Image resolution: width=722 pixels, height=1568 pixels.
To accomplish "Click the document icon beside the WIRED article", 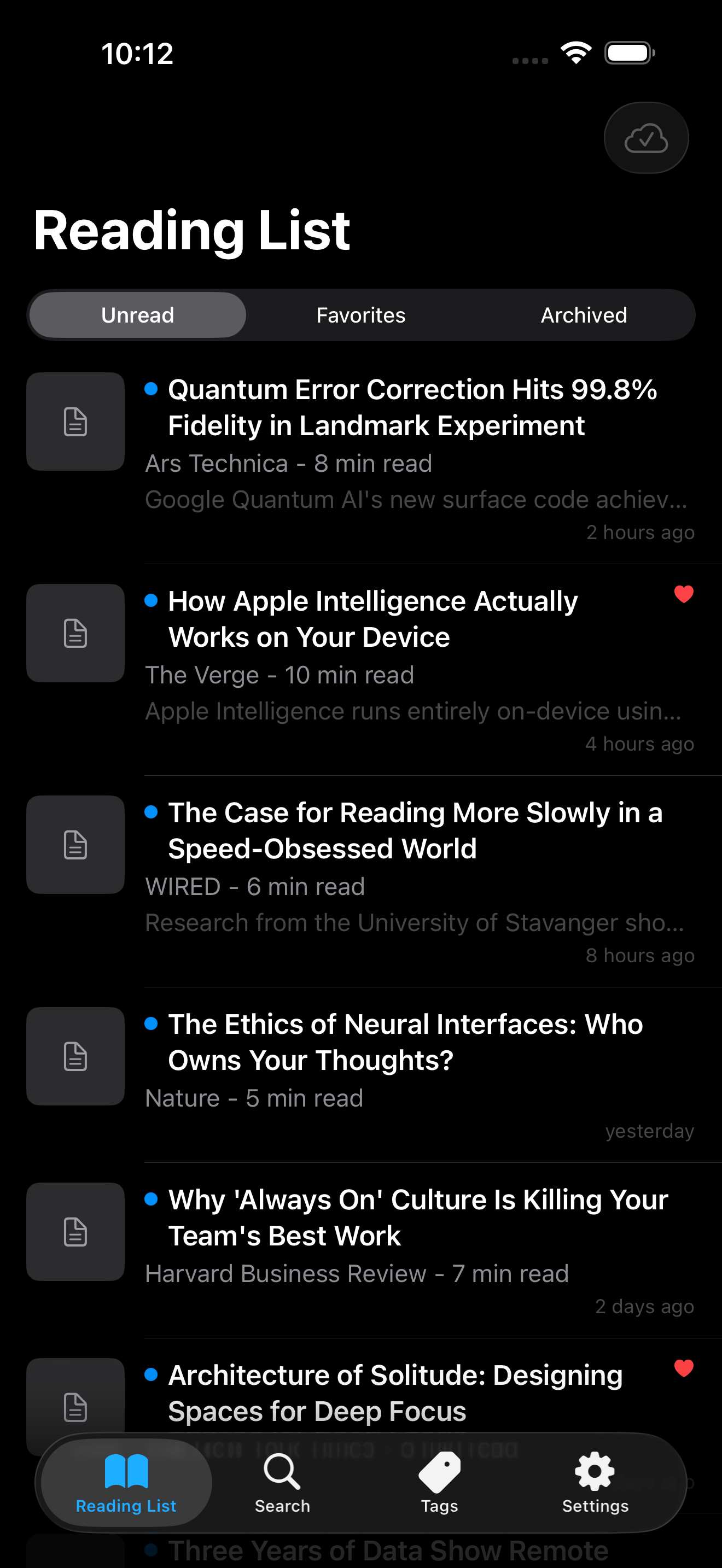I will click(x=75, y=845).
